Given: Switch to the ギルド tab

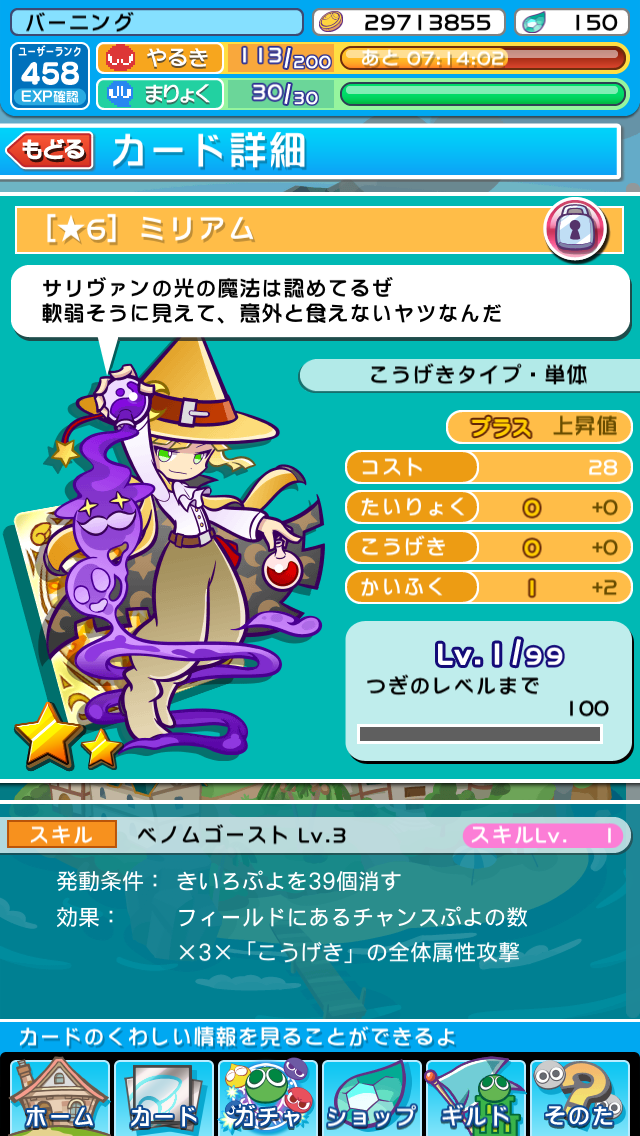Looking at the screenshot, I should (475, 1098).
